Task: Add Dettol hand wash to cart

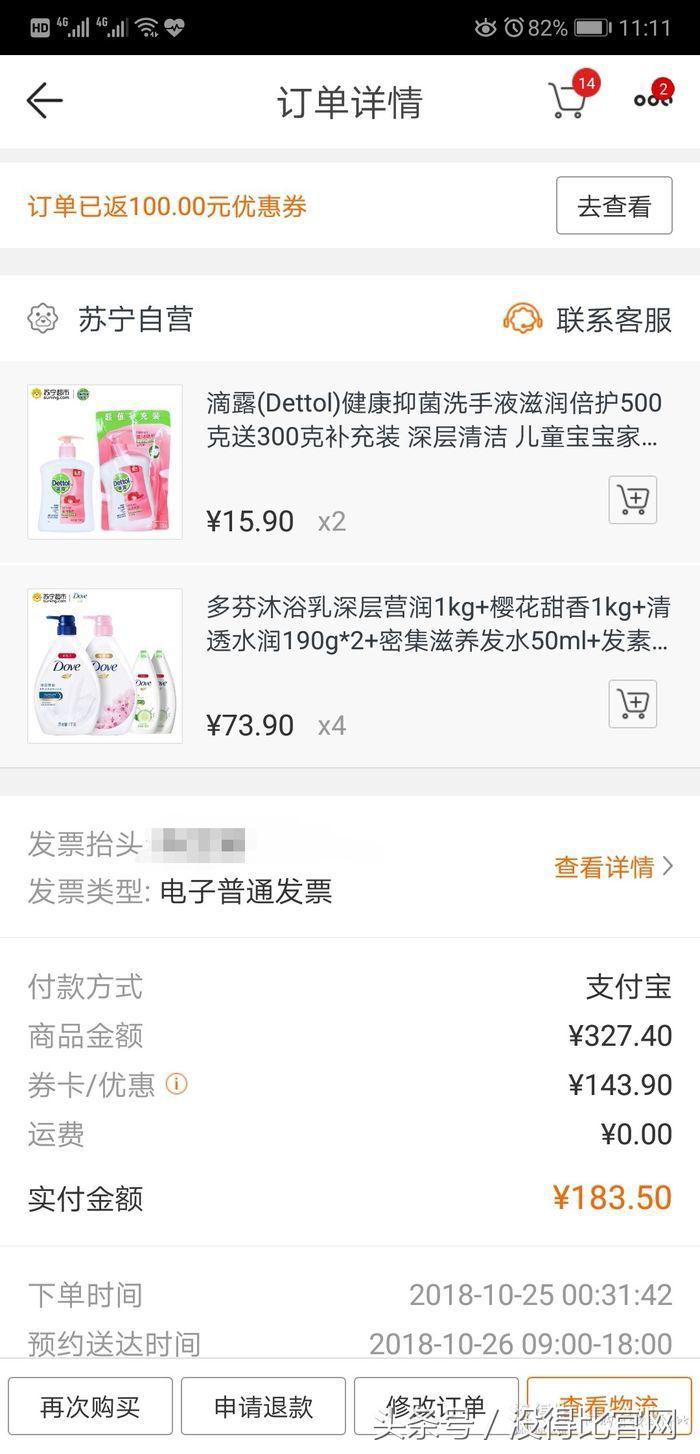Action: point(632,500)
